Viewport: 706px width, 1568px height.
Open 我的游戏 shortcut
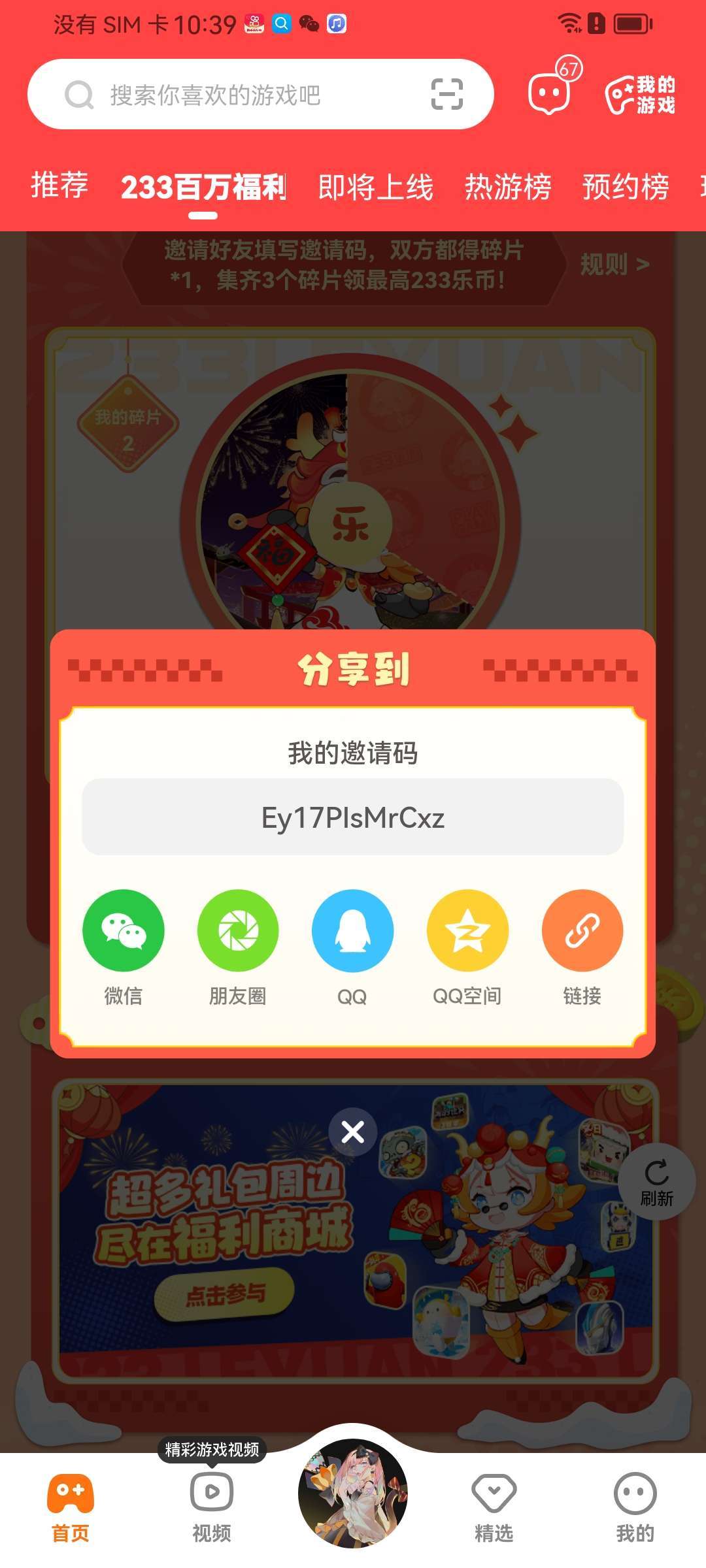pos(640,95)
